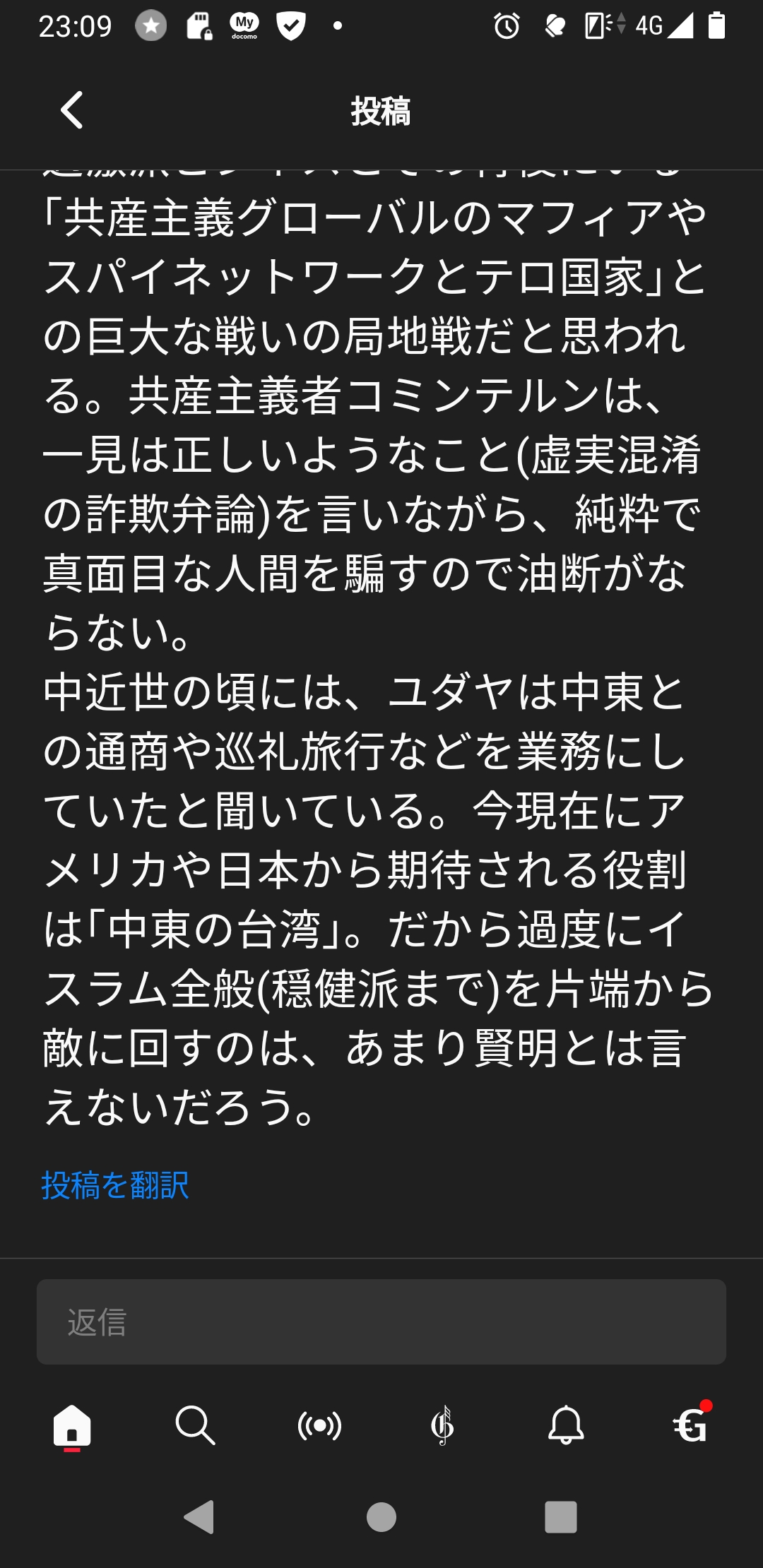Open the live broadcast tab
Image resolution: width=763 pixels, height=1568 pixels.
coord(319,1425)
